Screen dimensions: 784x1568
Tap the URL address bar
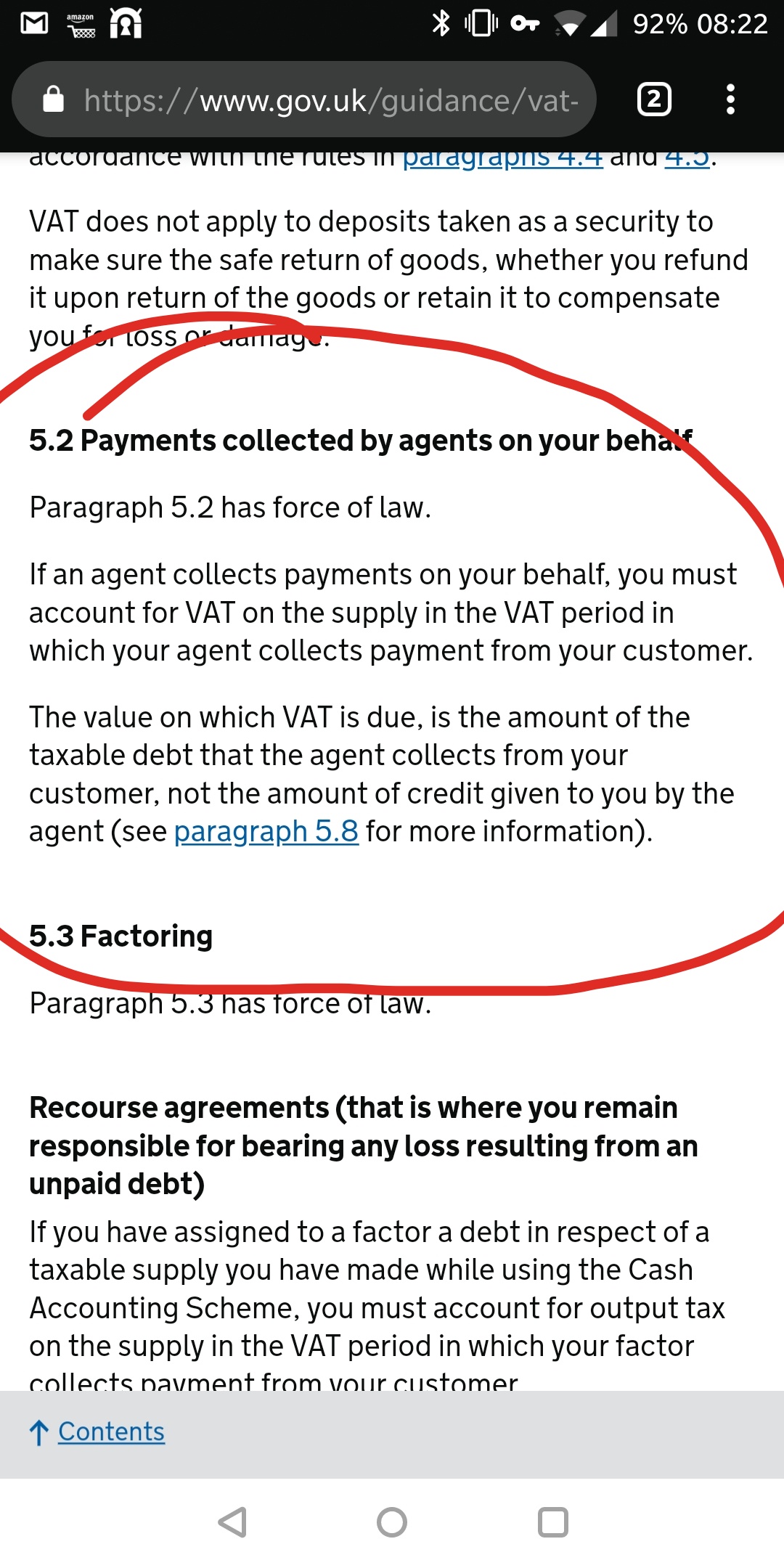click(330, 100)
